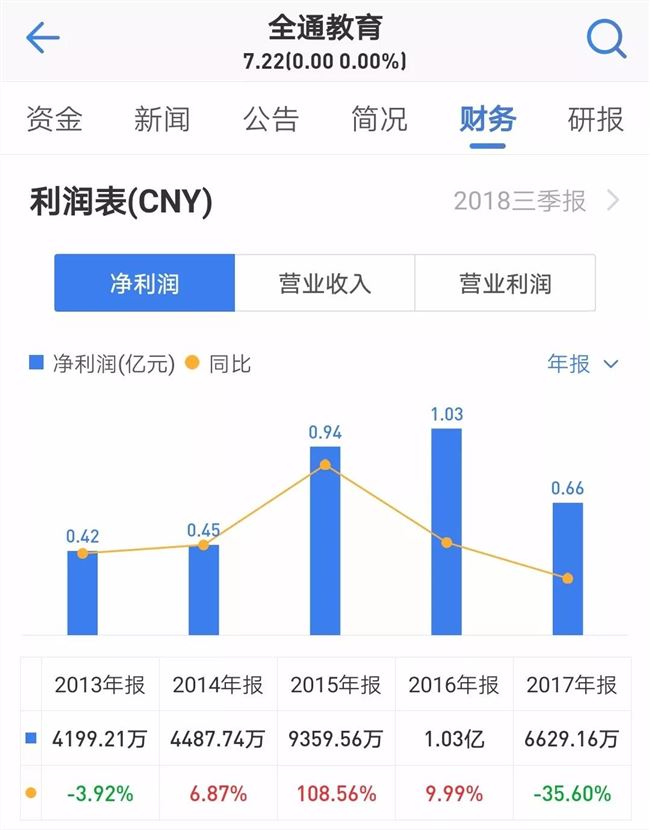Show 营业收入 chart
This screenshot has height=830, width=650.
tap(325, 283)
